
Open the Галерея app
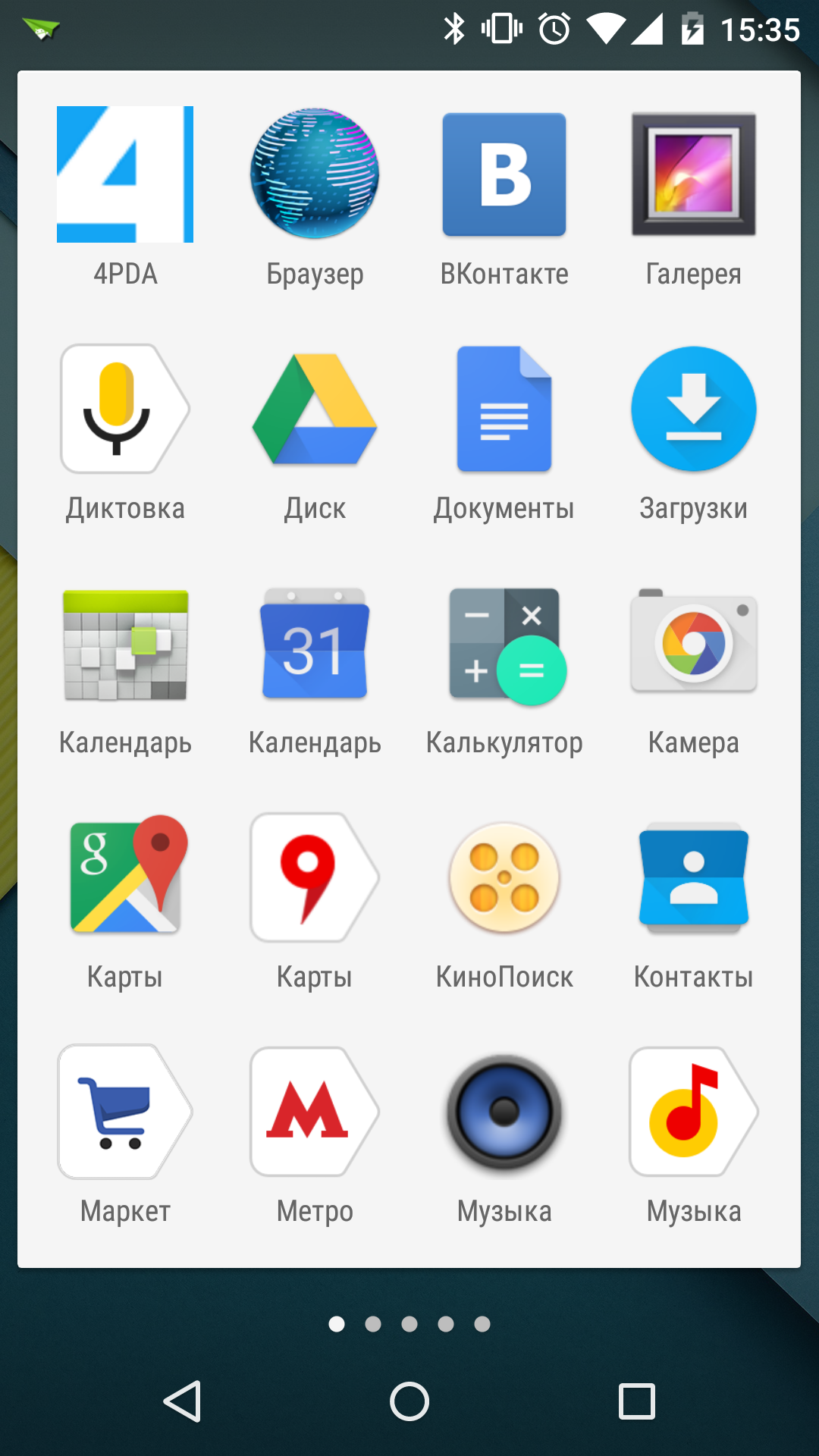[693, 174]
